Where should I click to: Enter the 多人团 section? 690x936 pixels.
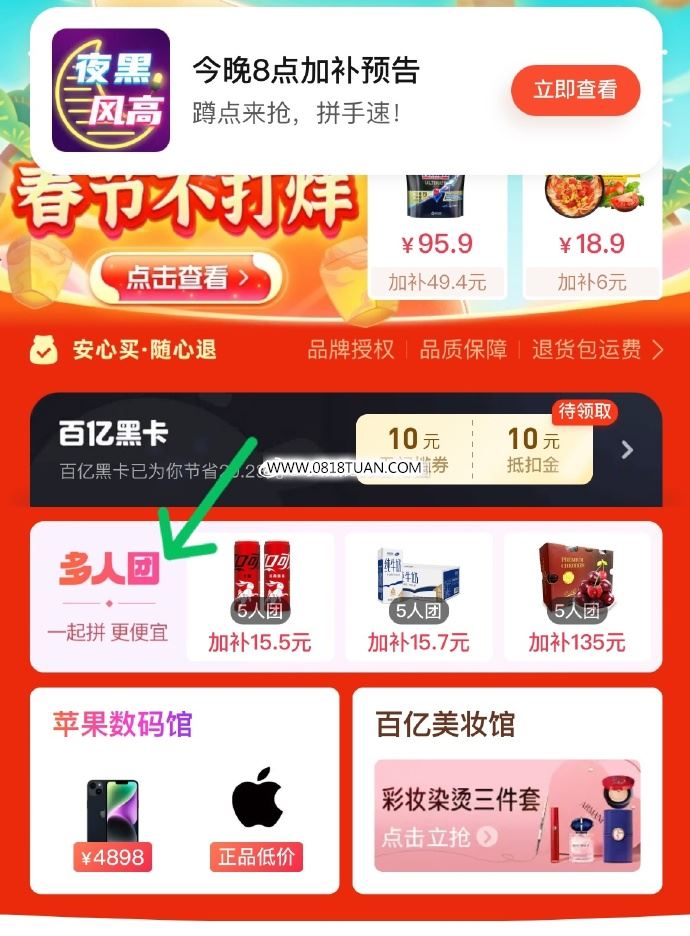[x=108, y=595]
